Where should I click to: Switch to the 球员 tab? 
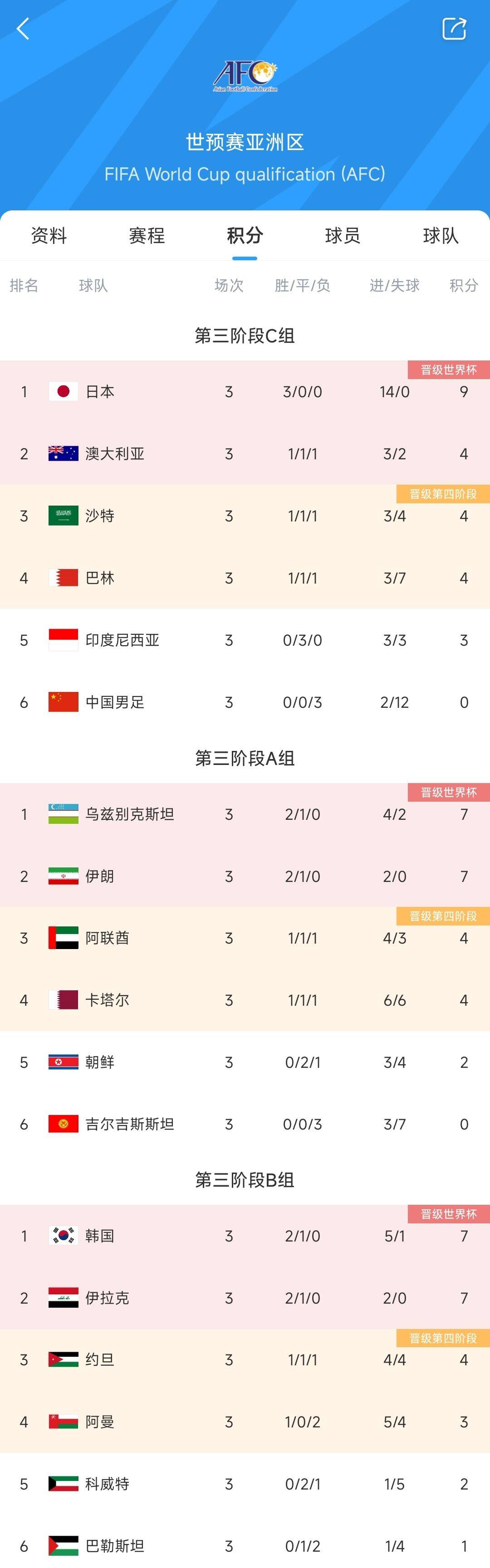[x=343, y=236]
